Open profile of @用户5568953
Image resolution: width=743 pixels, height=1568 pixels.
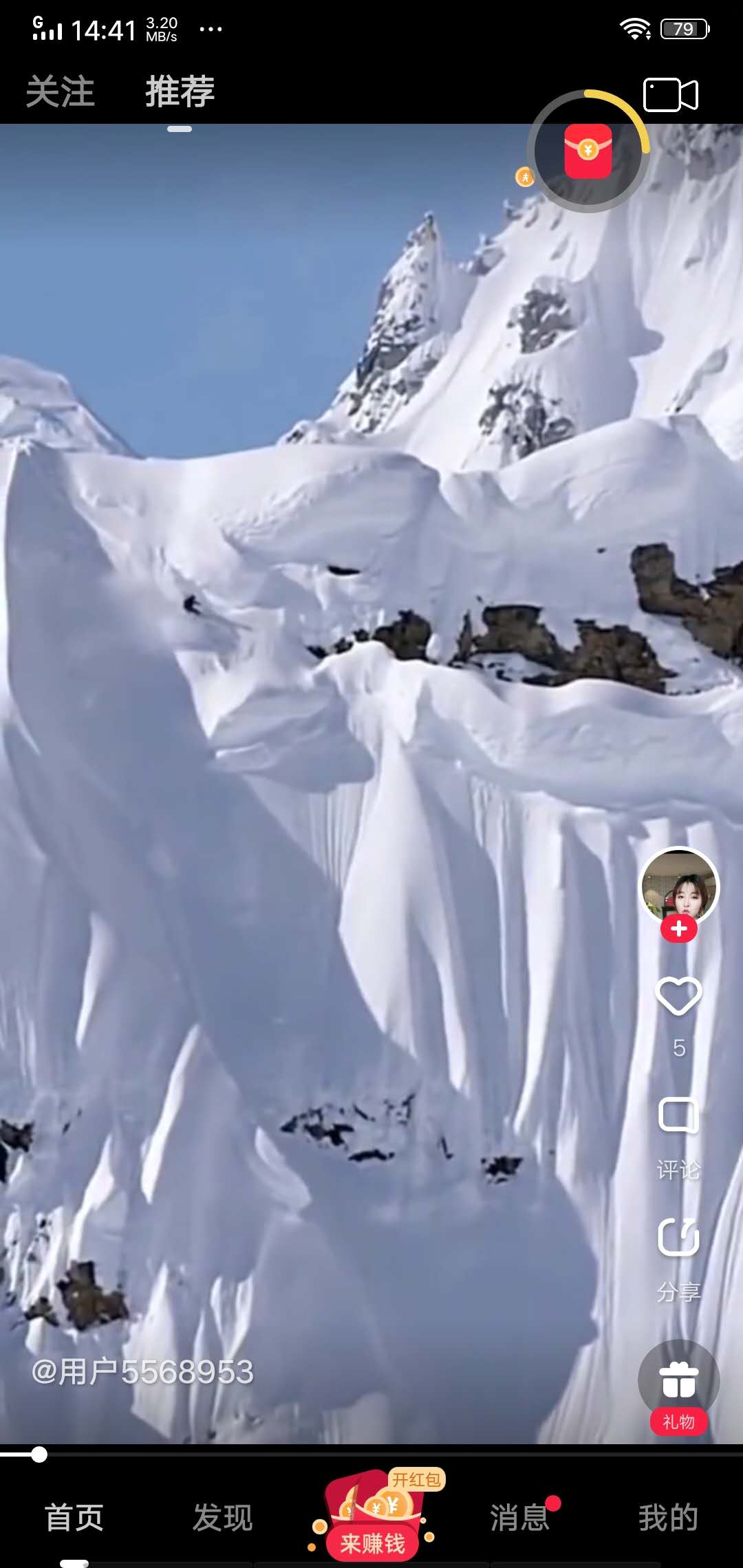coord(143,1372)
